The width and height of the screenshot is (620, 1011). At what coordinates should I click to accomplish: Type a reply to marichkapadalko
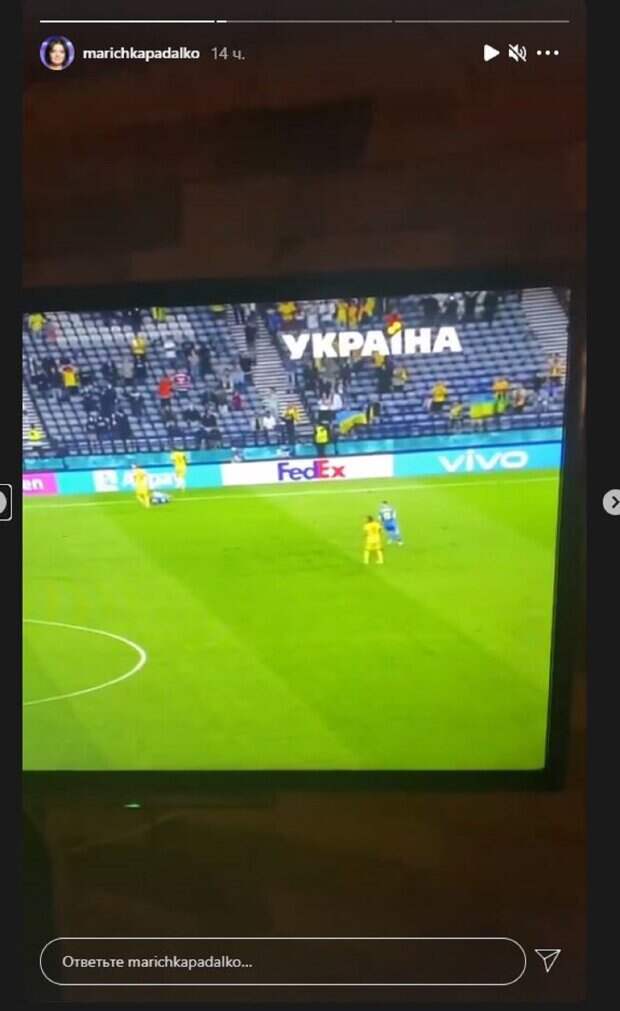coord(282,961)
